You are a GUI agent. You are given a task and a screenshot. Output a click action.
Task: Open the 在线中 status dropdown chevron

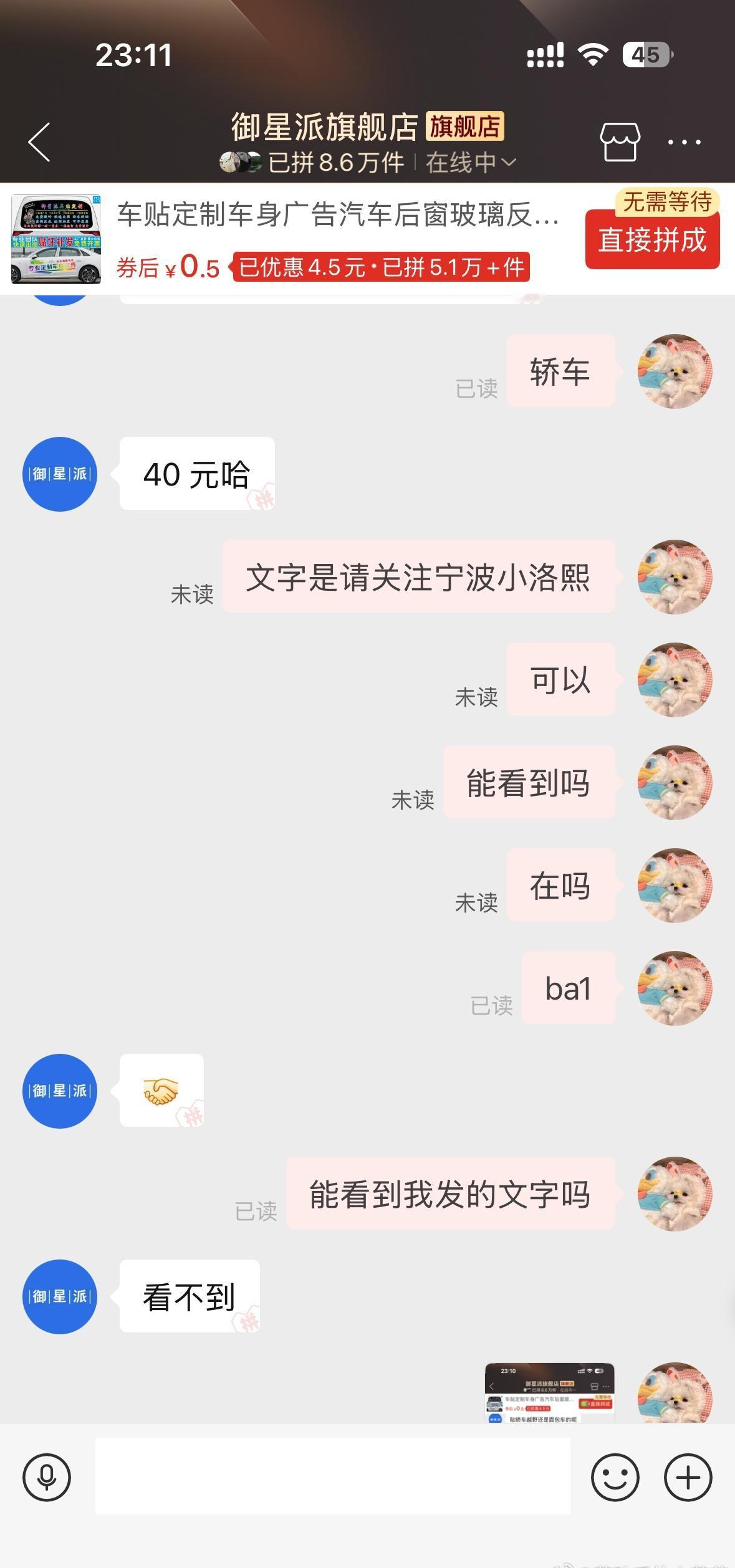pos(507,163)
